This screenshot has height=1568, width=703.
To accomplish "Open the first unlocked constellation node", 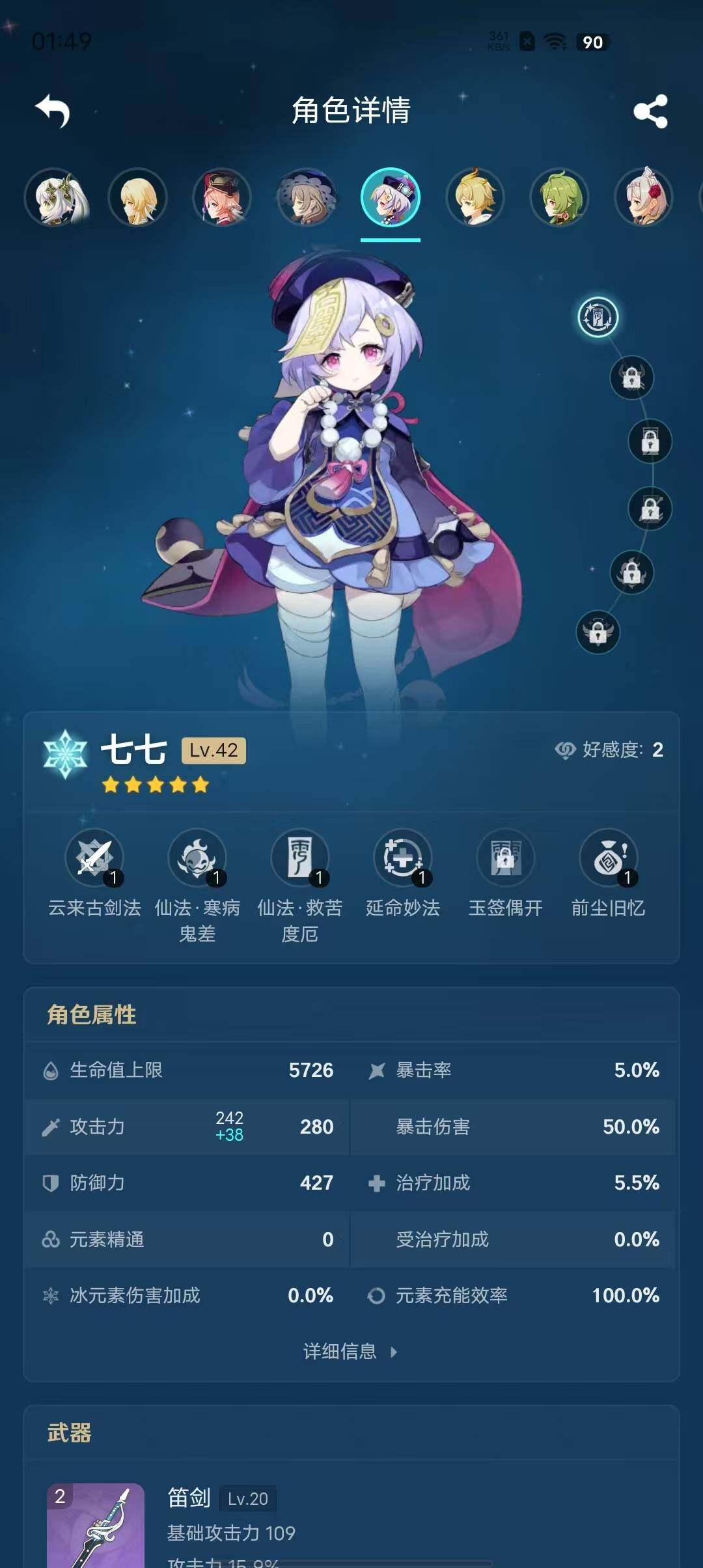I will click(x=598, y=317).
